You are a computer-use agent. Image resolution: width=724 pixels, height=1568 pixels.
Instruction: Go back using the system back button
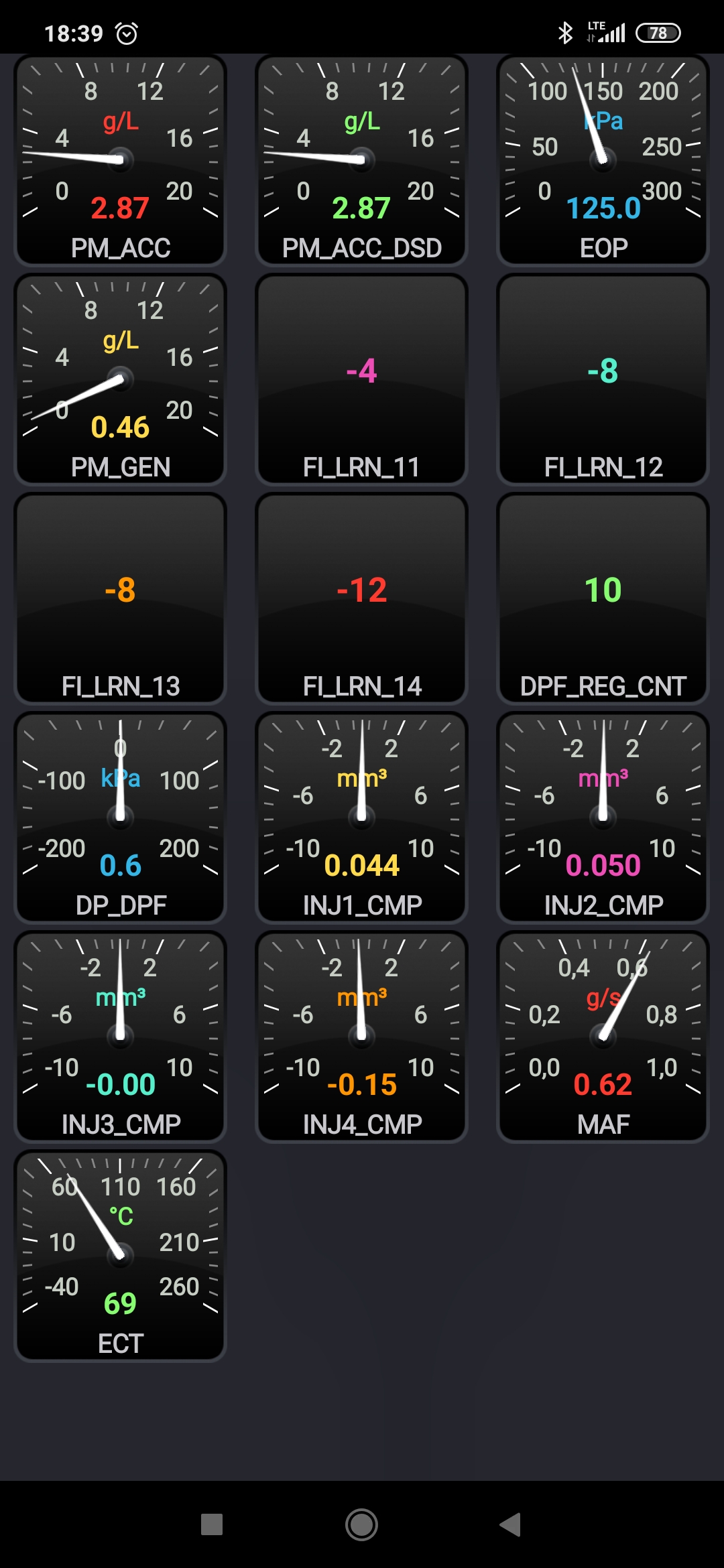511,1524
